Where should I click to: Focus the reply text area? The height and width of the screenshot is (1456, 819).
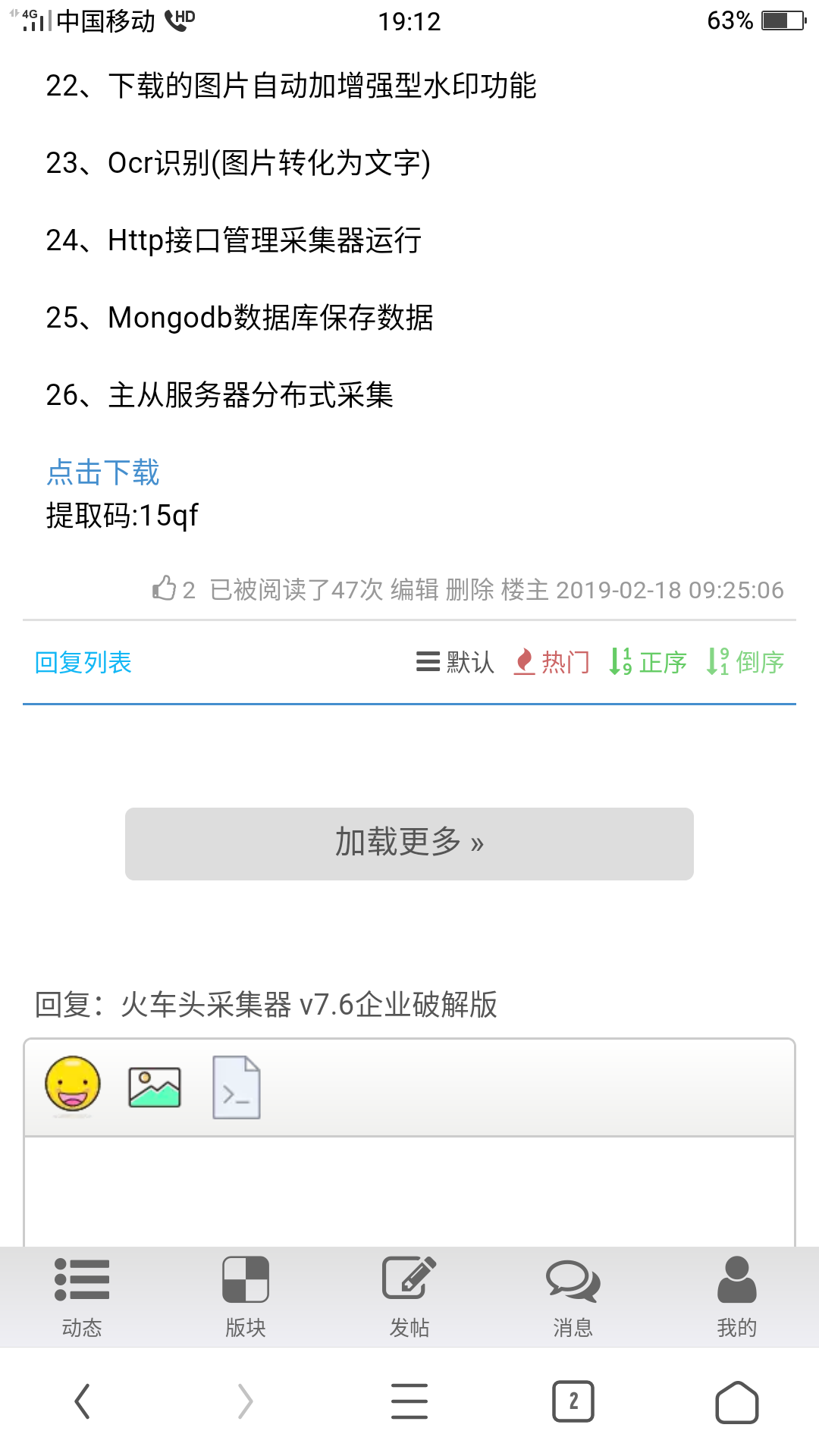[x=409, y=1191]
